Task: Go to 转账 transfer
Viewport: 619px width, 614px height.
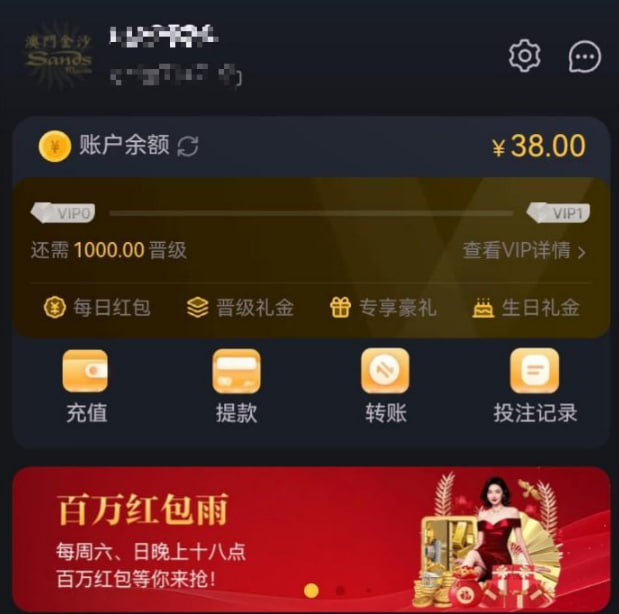Action: coord(385,385)
